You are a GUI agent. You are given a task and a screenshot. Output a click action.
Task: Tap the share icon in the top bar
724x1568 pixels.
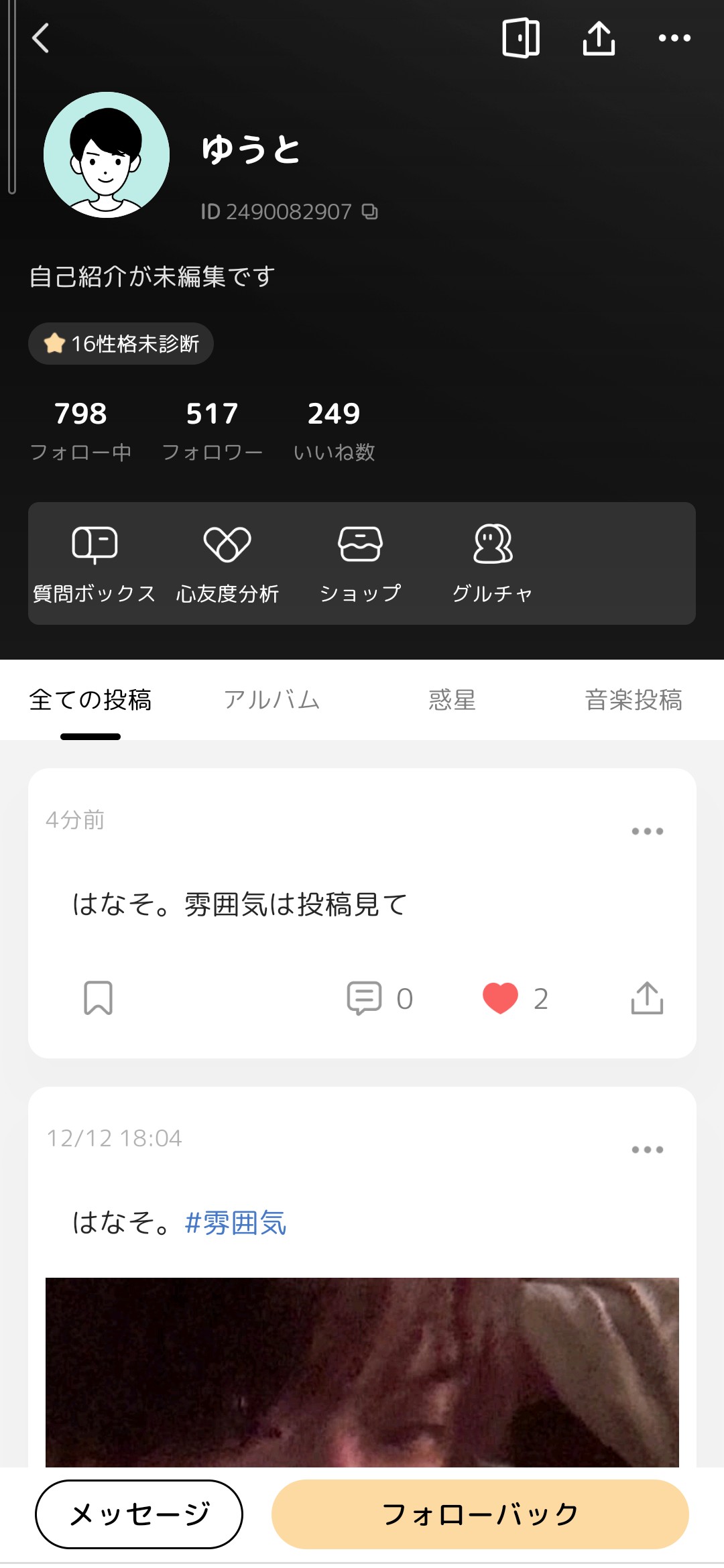tap(599, 38)
